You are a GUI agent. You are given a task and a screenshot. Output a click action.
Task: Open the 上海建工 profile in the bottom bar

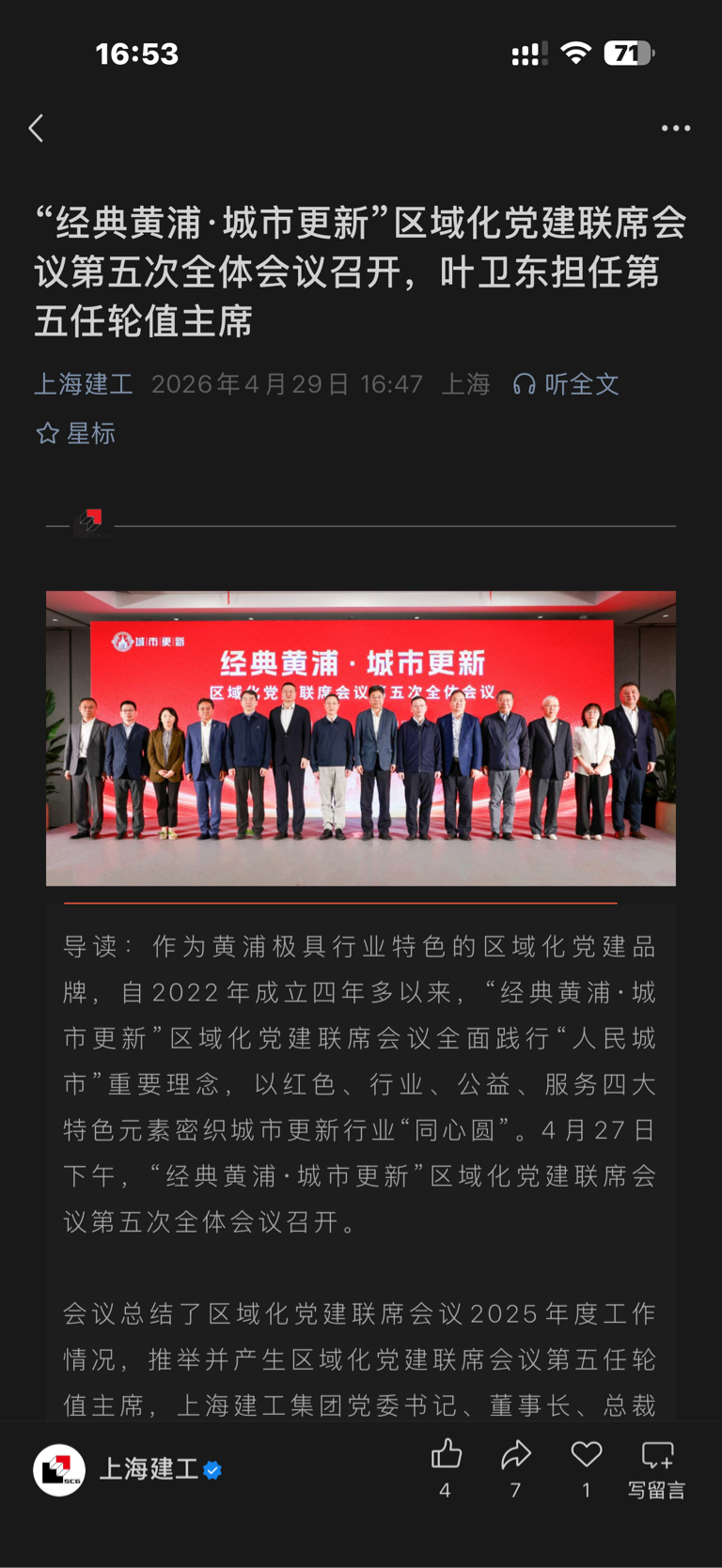tap(128, 1469)
